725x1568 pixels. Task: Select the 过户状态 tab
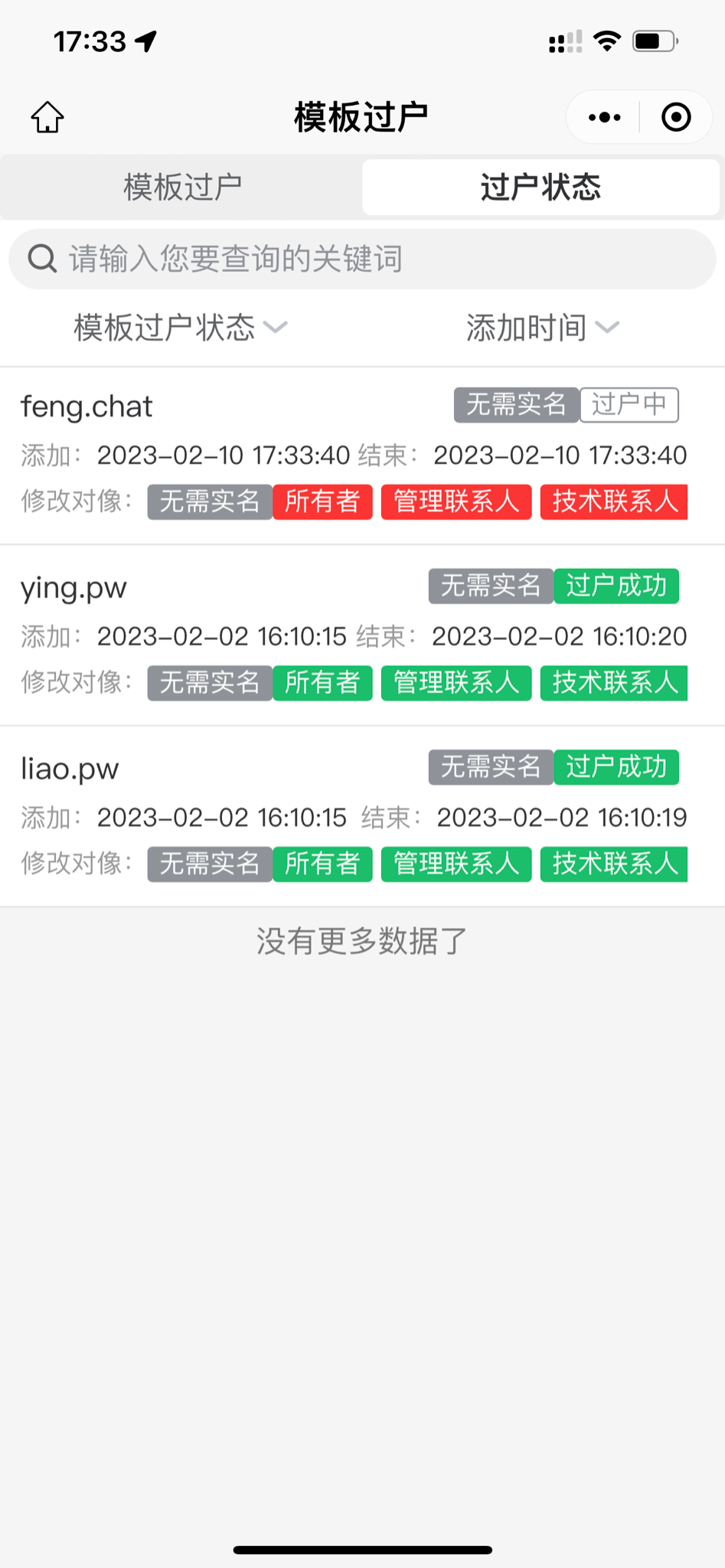click(540, 188)
